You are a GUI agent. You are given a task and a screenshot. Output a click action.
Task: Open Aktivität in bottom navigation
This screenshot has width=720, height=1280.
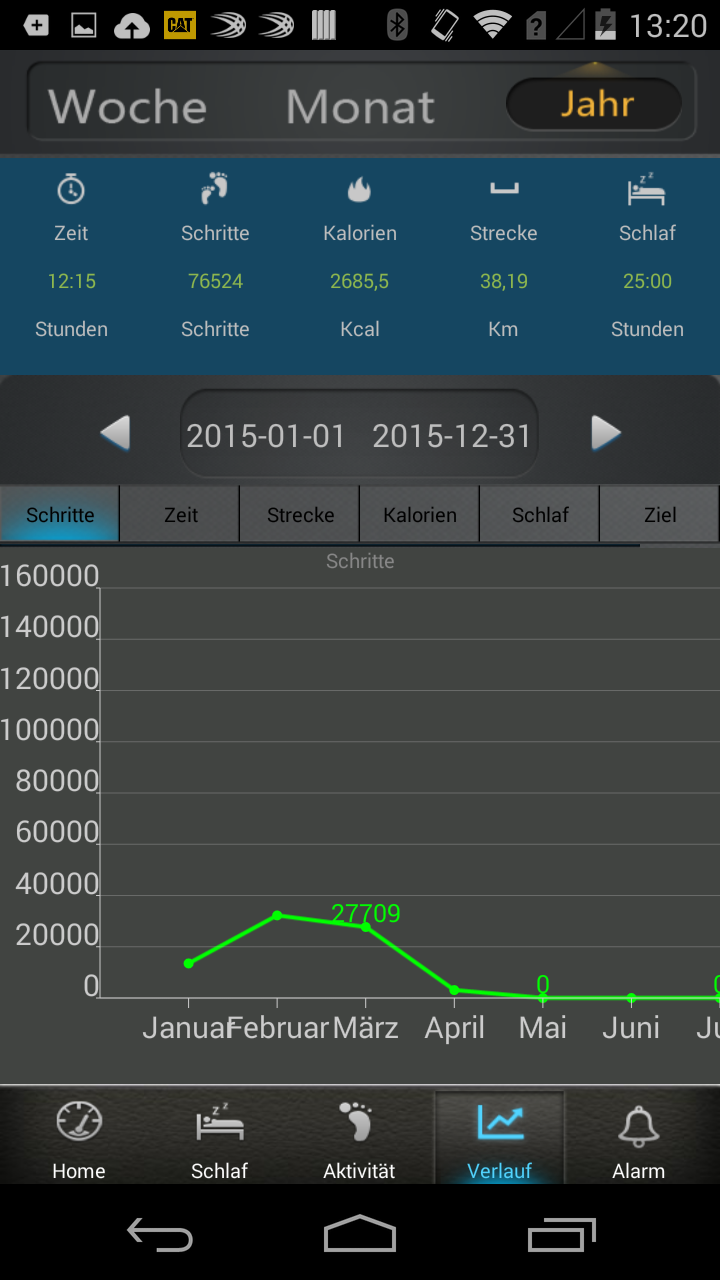coord(359,1140)
